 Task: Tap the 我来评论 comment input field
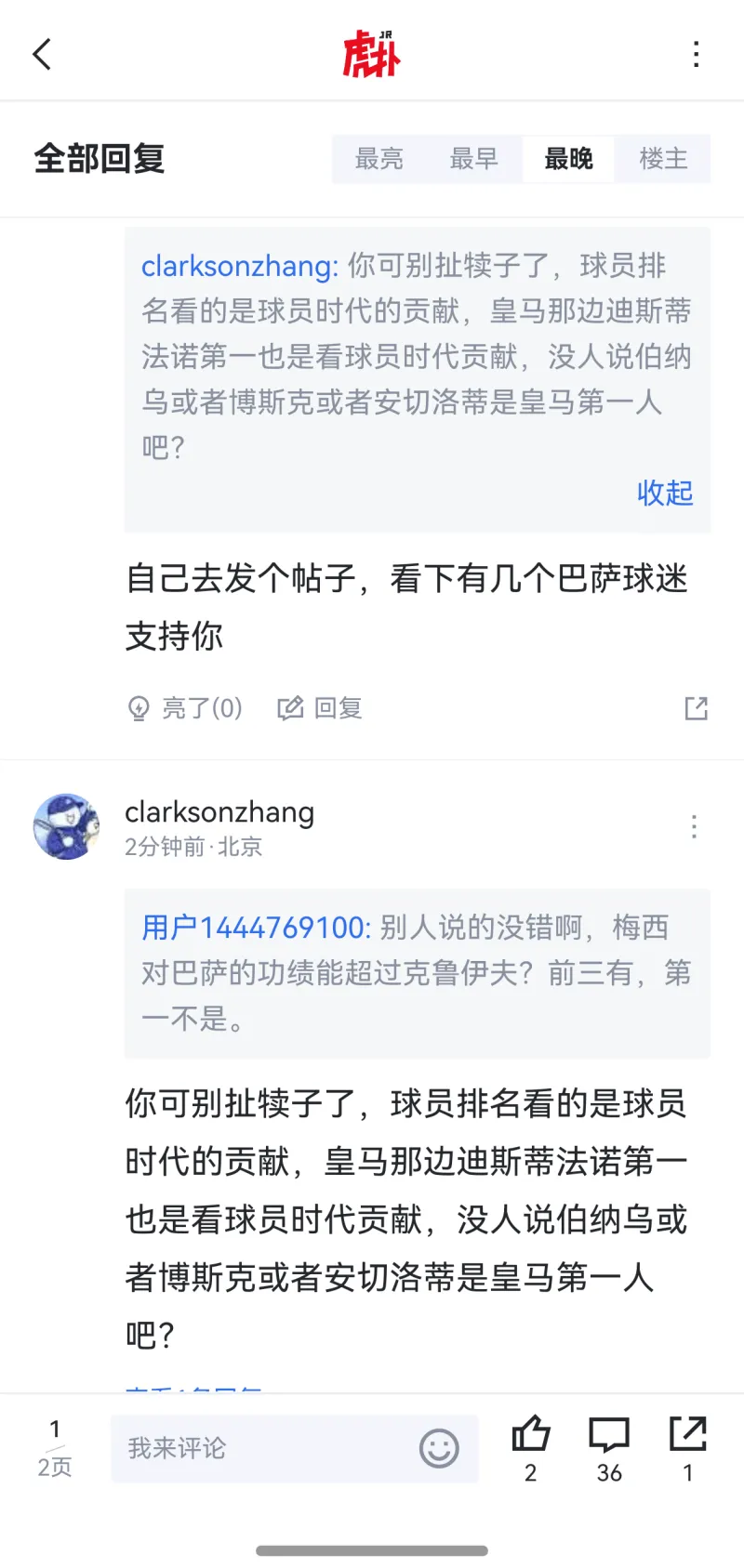pyautogui.click(x=265, y=1447)
